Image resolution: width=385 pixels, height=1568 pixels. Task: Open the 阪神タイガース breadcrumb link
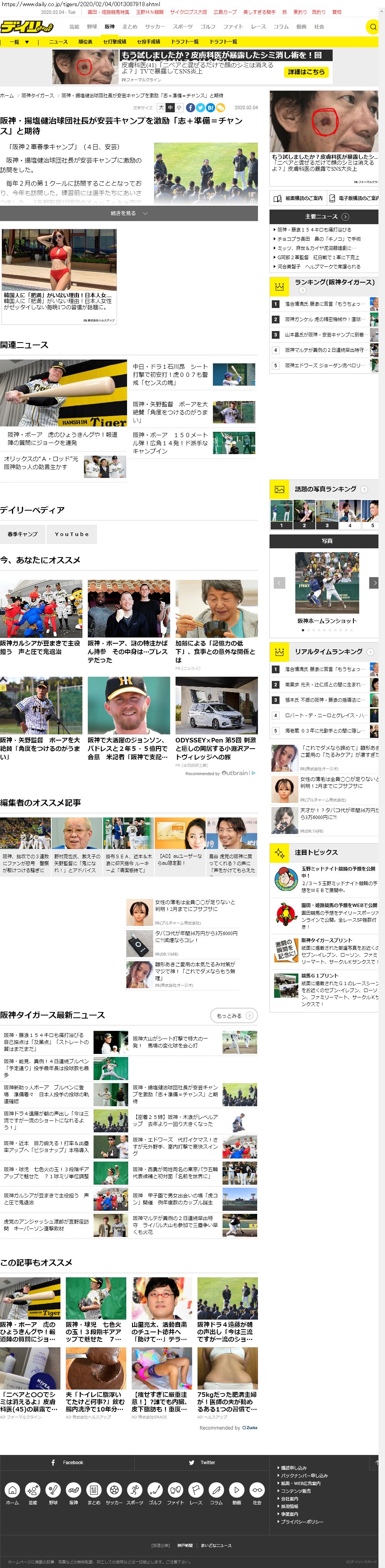click(x=38, y=96)
